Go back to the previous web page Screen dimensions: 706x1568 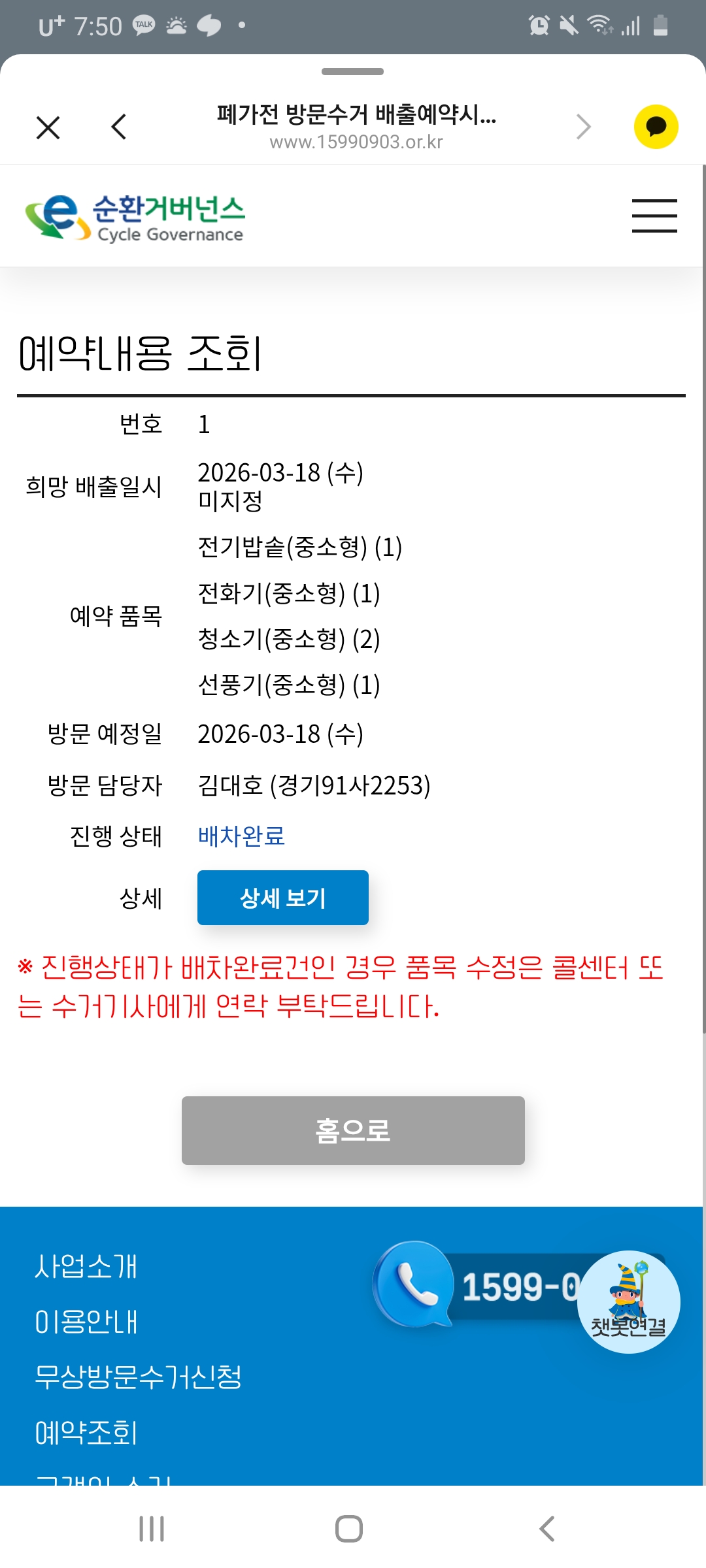(119, 127)
